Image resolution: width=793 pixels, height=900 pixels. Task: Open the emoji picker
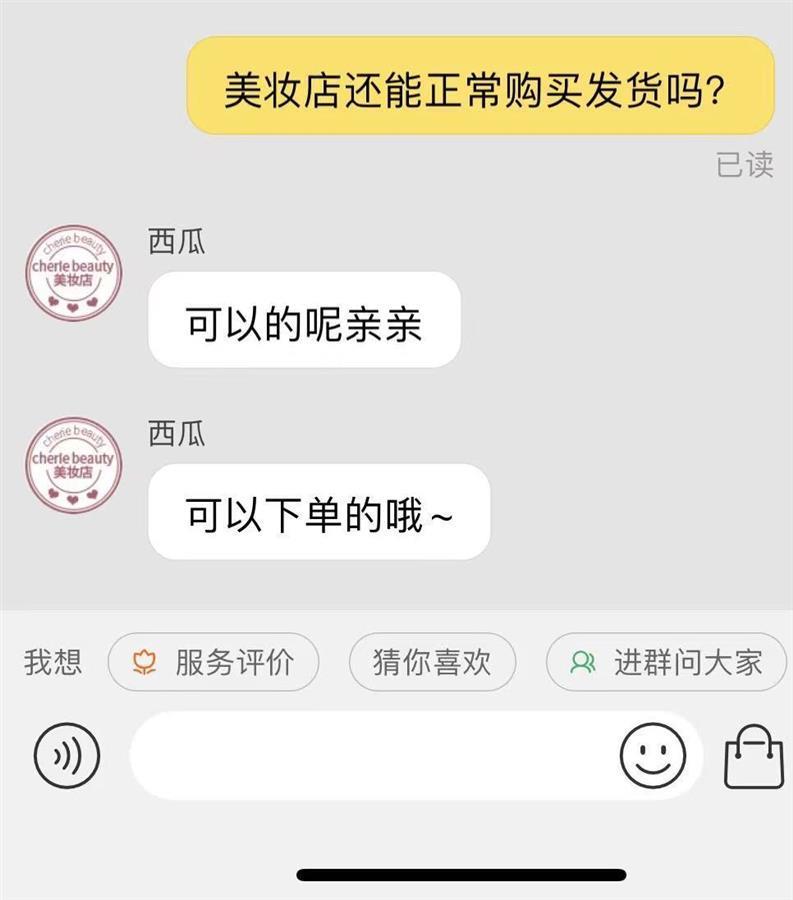pyautogui.click(x=653, y=756)
